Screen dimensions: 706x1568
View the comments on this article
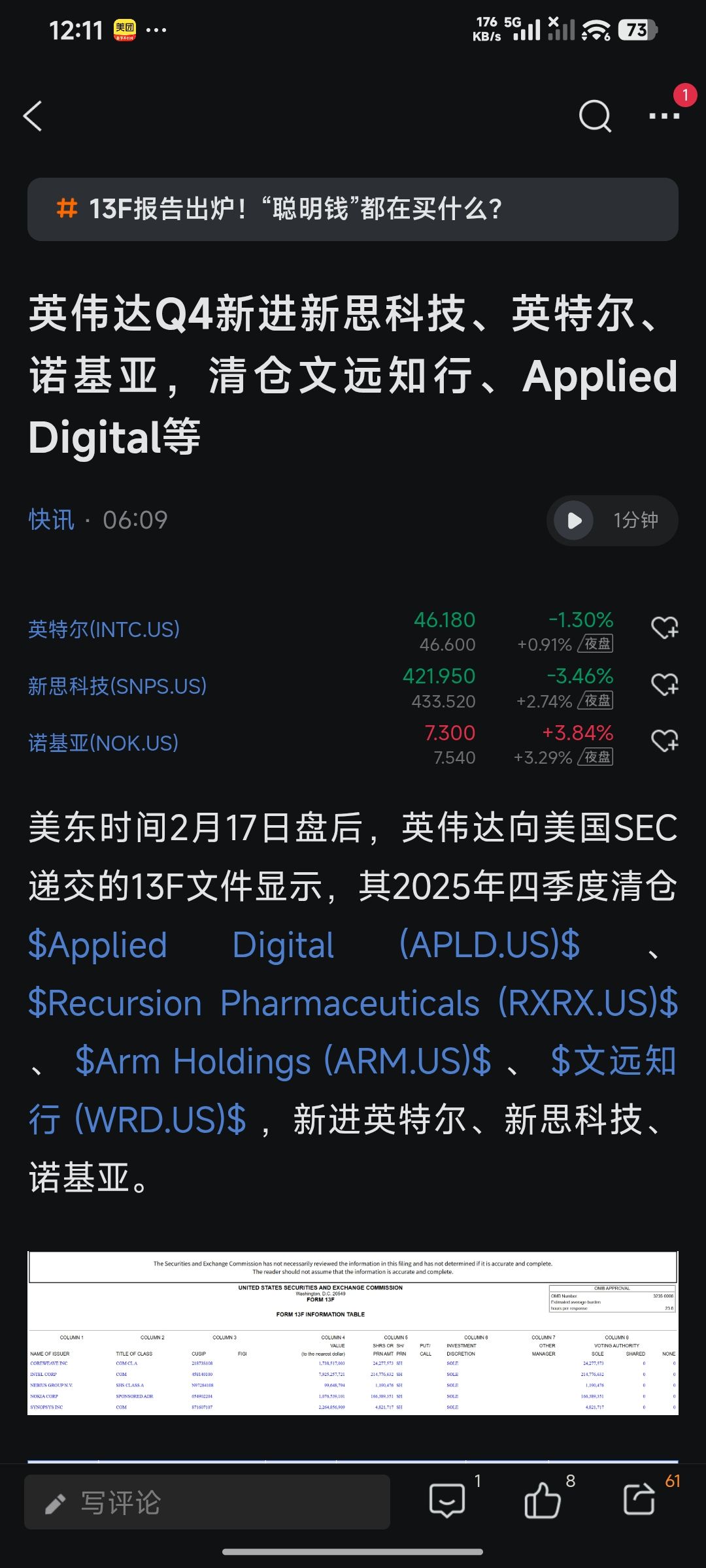coord(448,1501)
